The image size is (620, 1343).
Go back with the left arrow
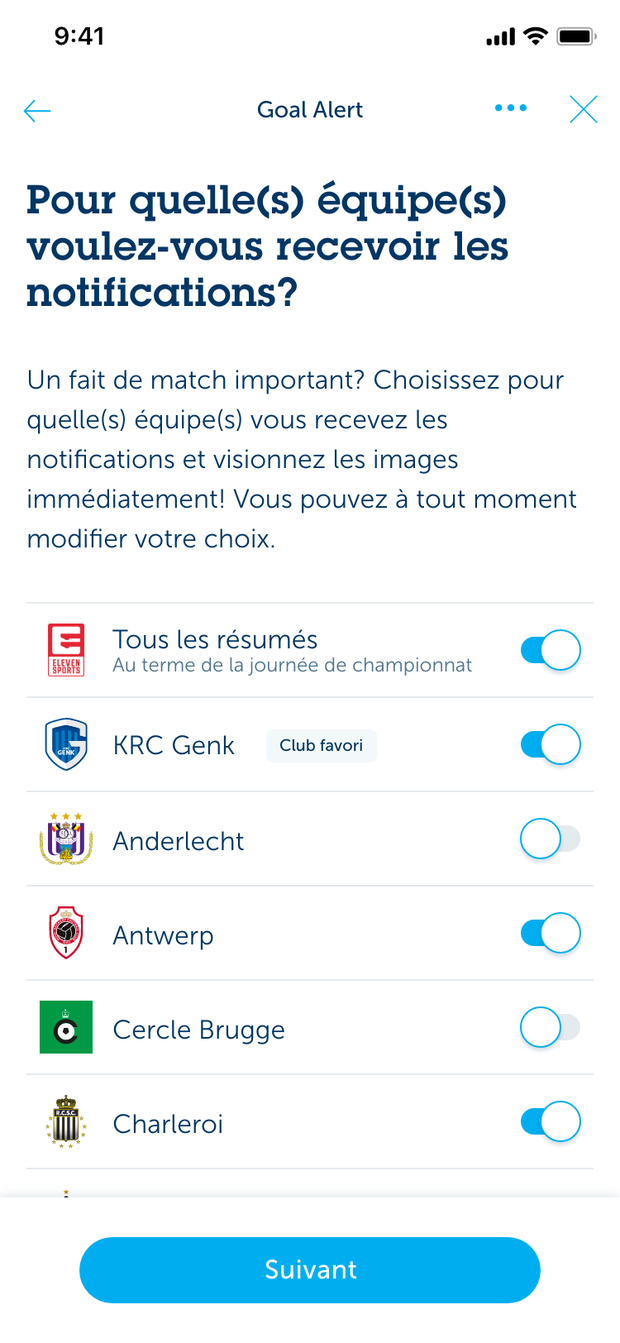tap(37, 110)
